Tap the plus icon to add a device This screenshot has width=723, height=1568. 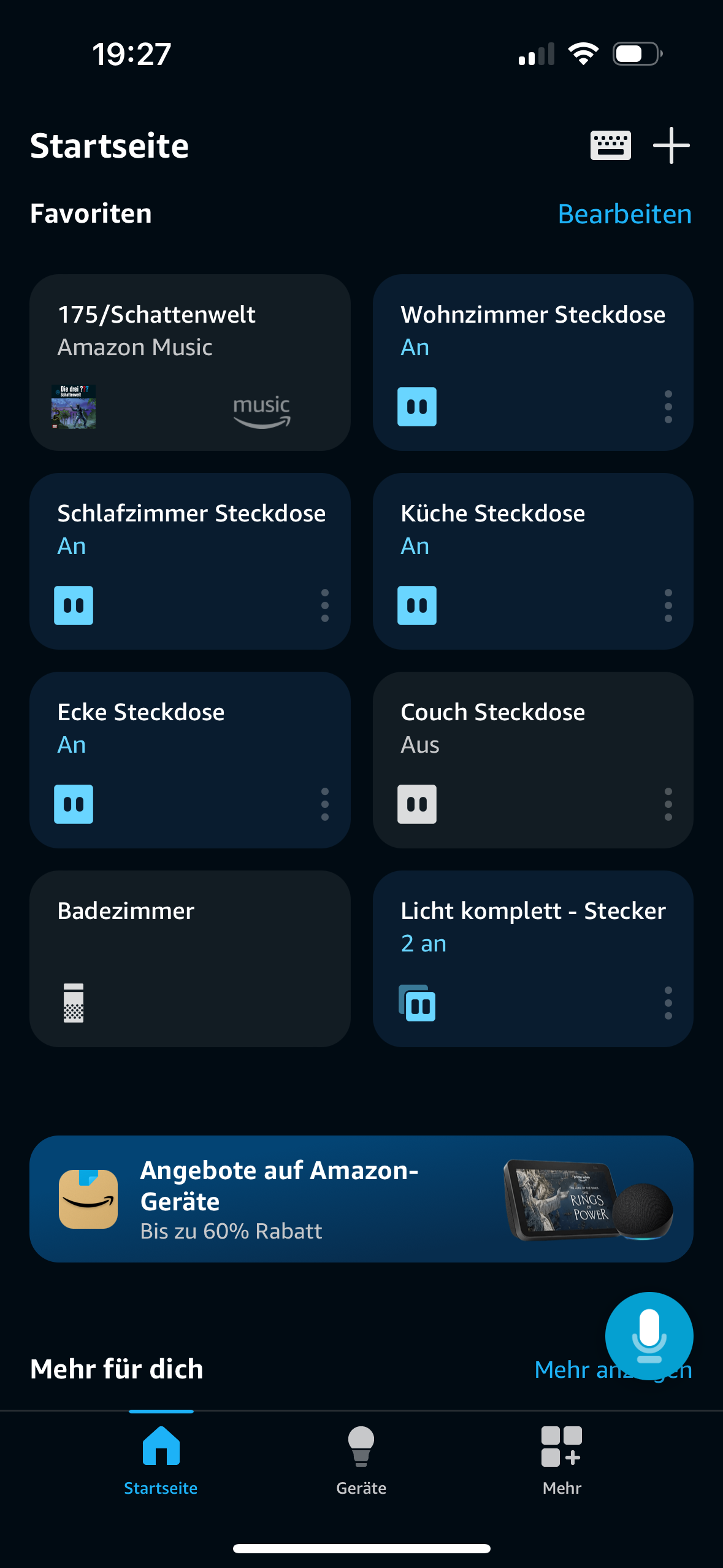coord(671,145)
